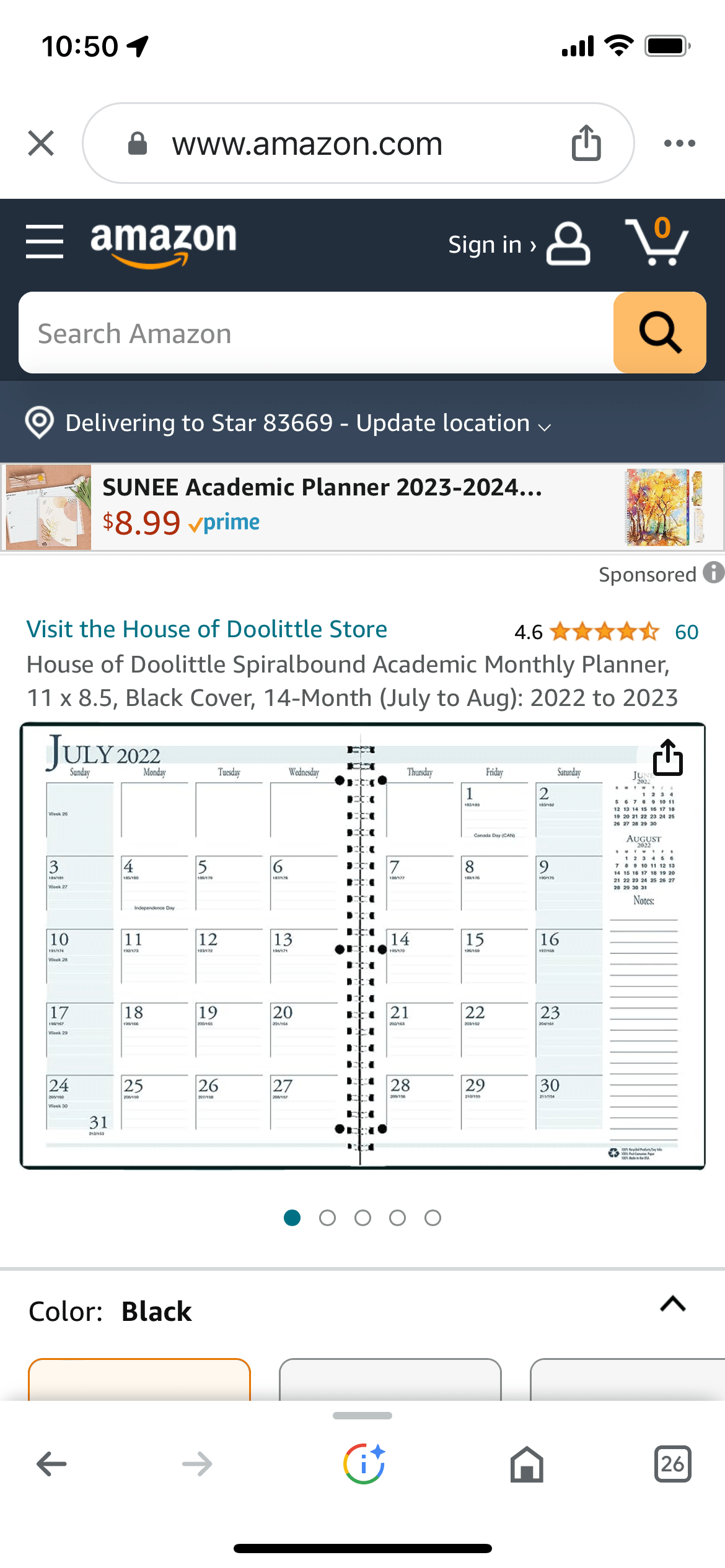Open the 26 open tabs
The height and width of the screenshot is (1568, 725).
click(x=672, y=1464)
